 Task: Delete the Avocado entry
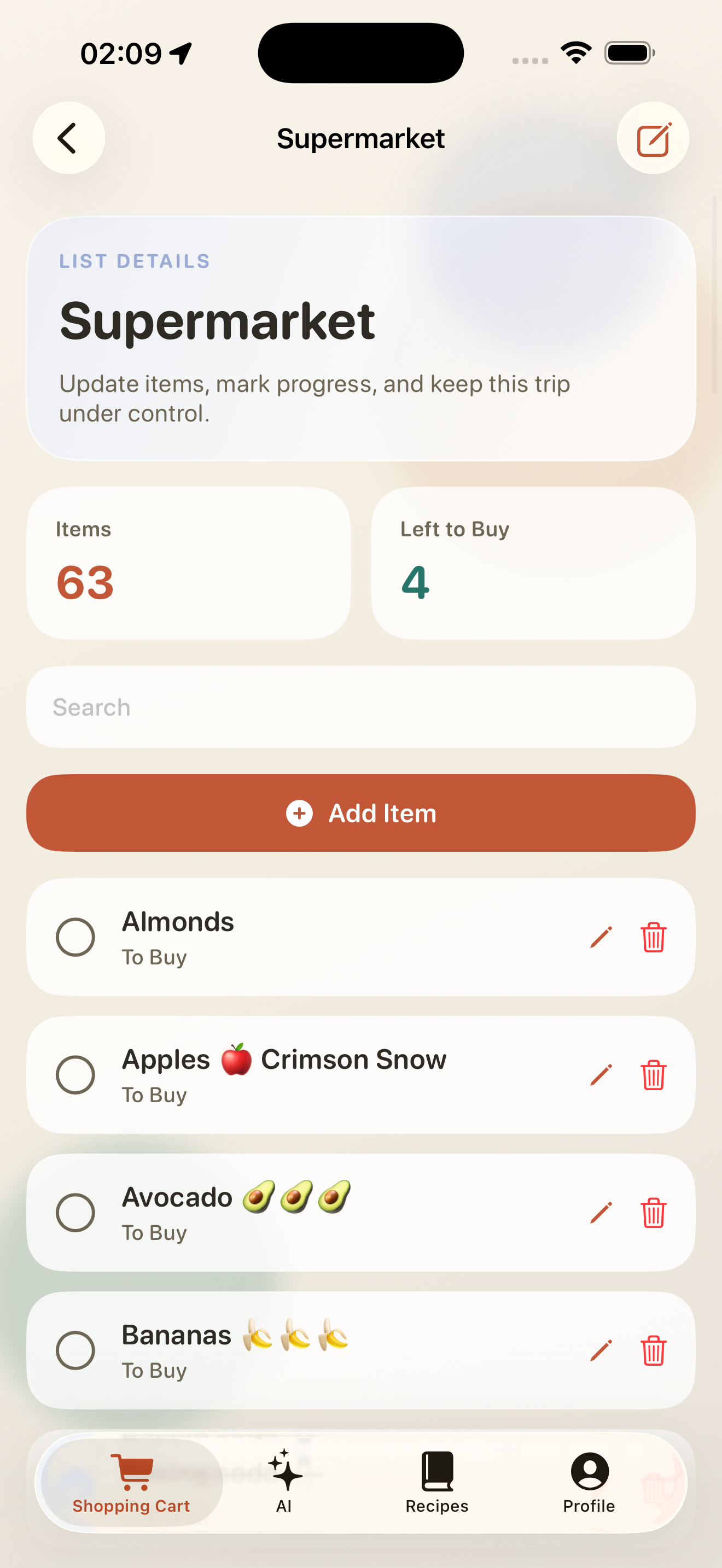pyautogui.click(x=653, y=1213)
